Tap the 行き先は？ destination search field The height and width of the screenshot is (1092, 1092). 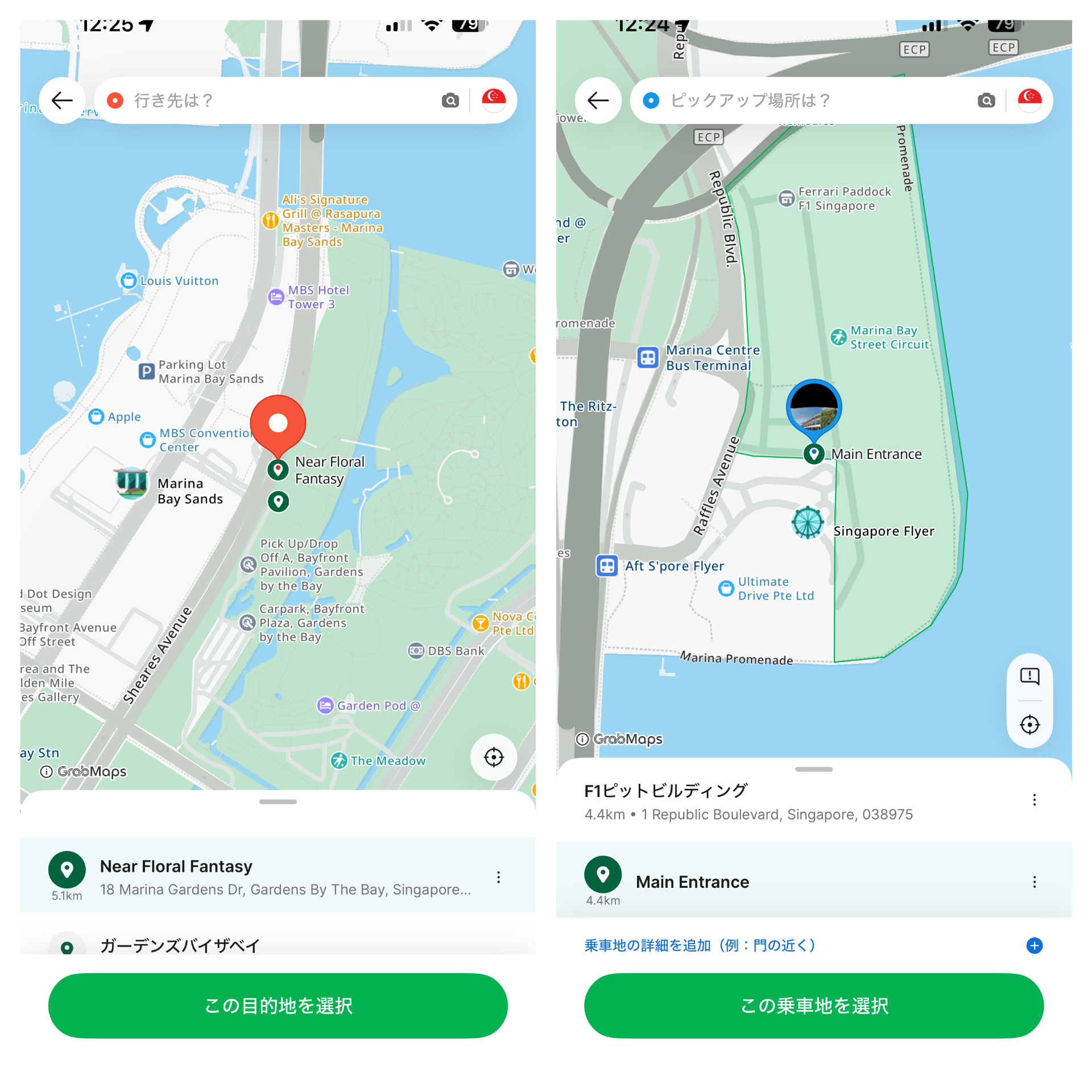273,101
